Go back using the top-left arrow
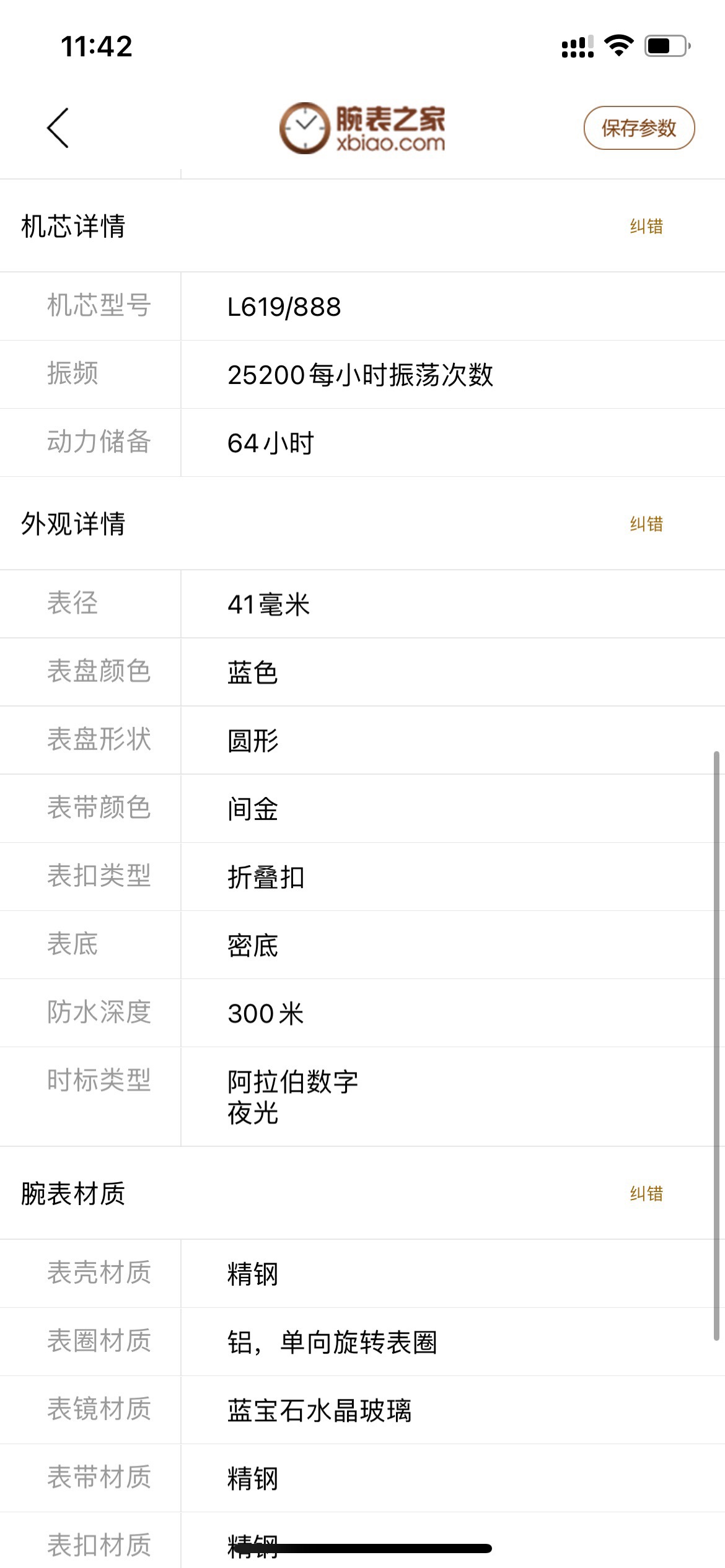 tap(58, 128)
